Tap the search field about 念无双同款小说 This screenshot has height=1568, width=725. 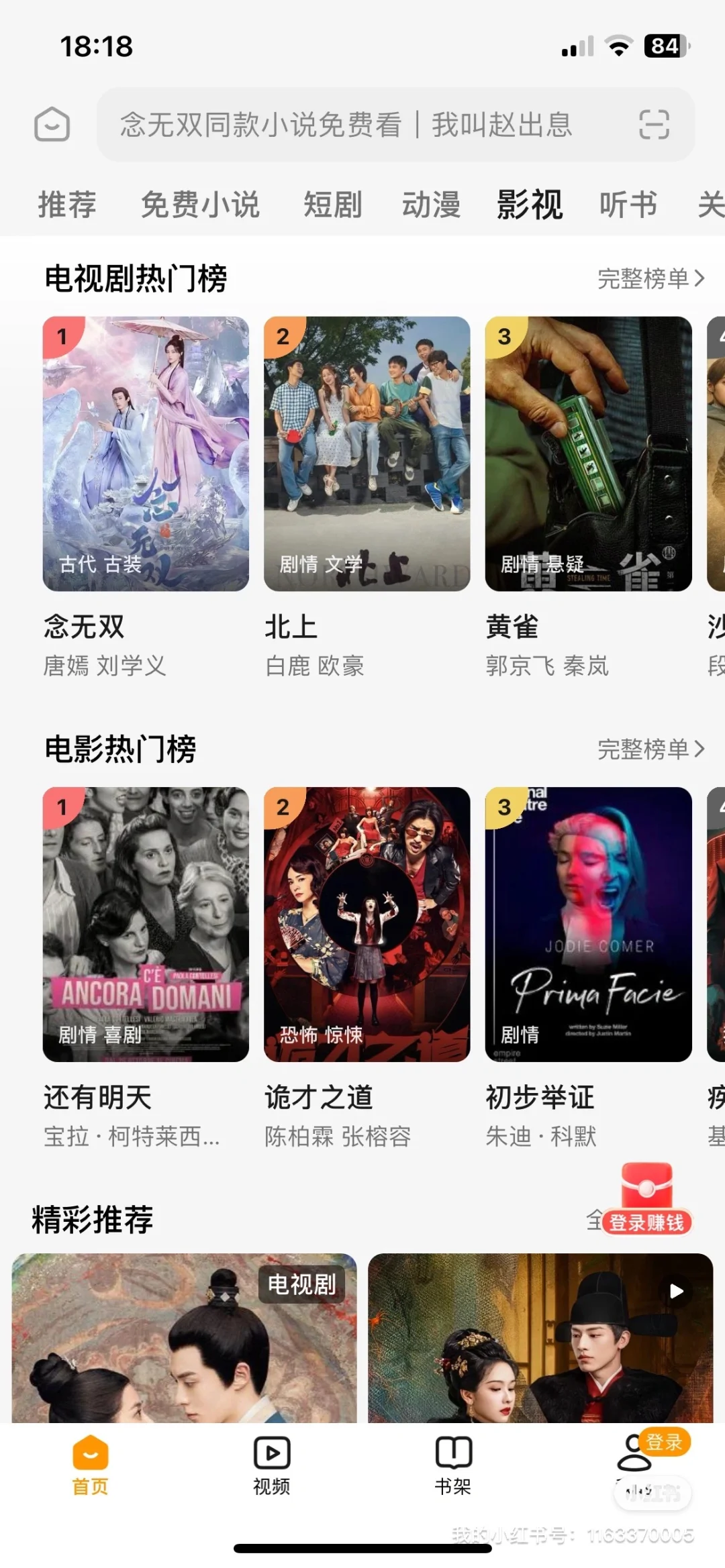[x=362, y=125]
